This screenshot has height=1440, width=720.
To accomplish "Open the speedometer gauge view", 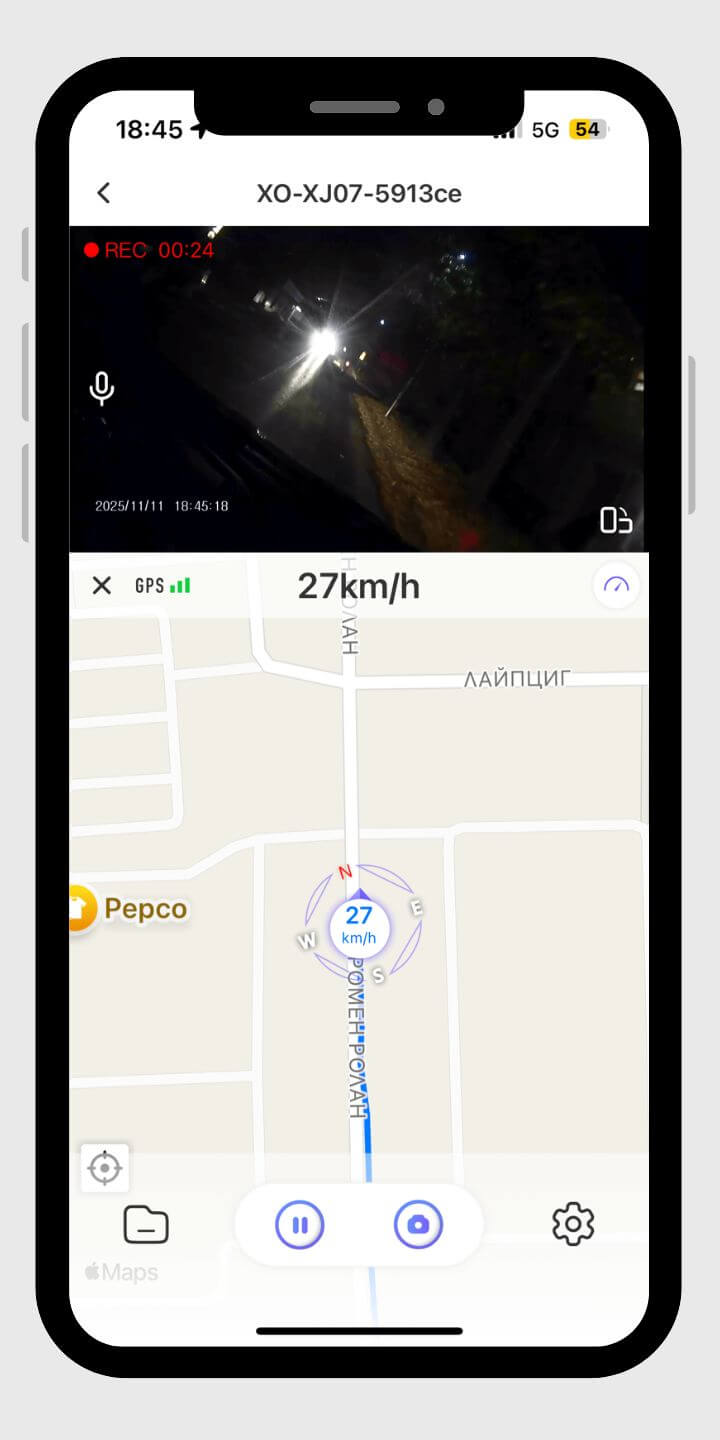I will (616, 586).
